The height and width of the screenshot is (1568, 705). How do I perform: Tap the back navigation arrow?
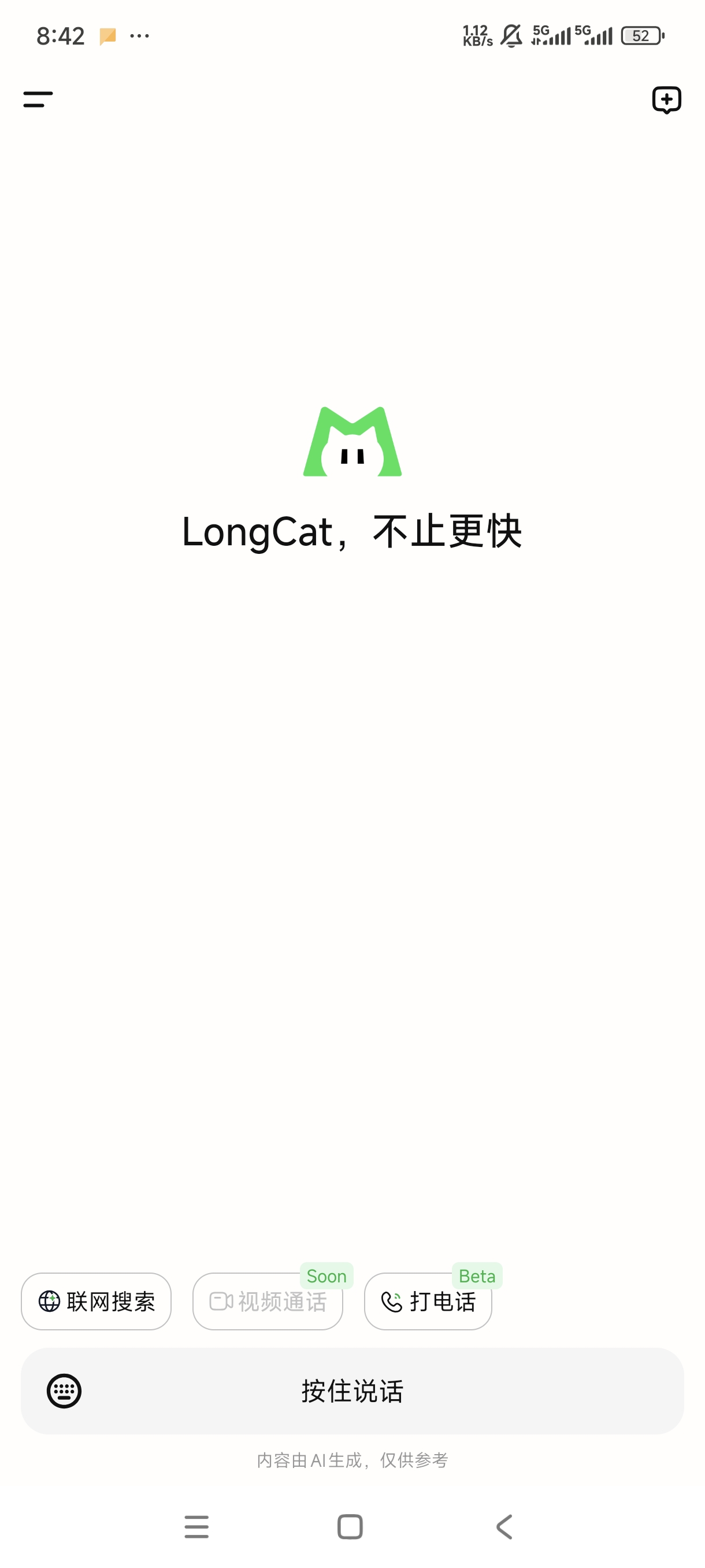click(504, 1526)
